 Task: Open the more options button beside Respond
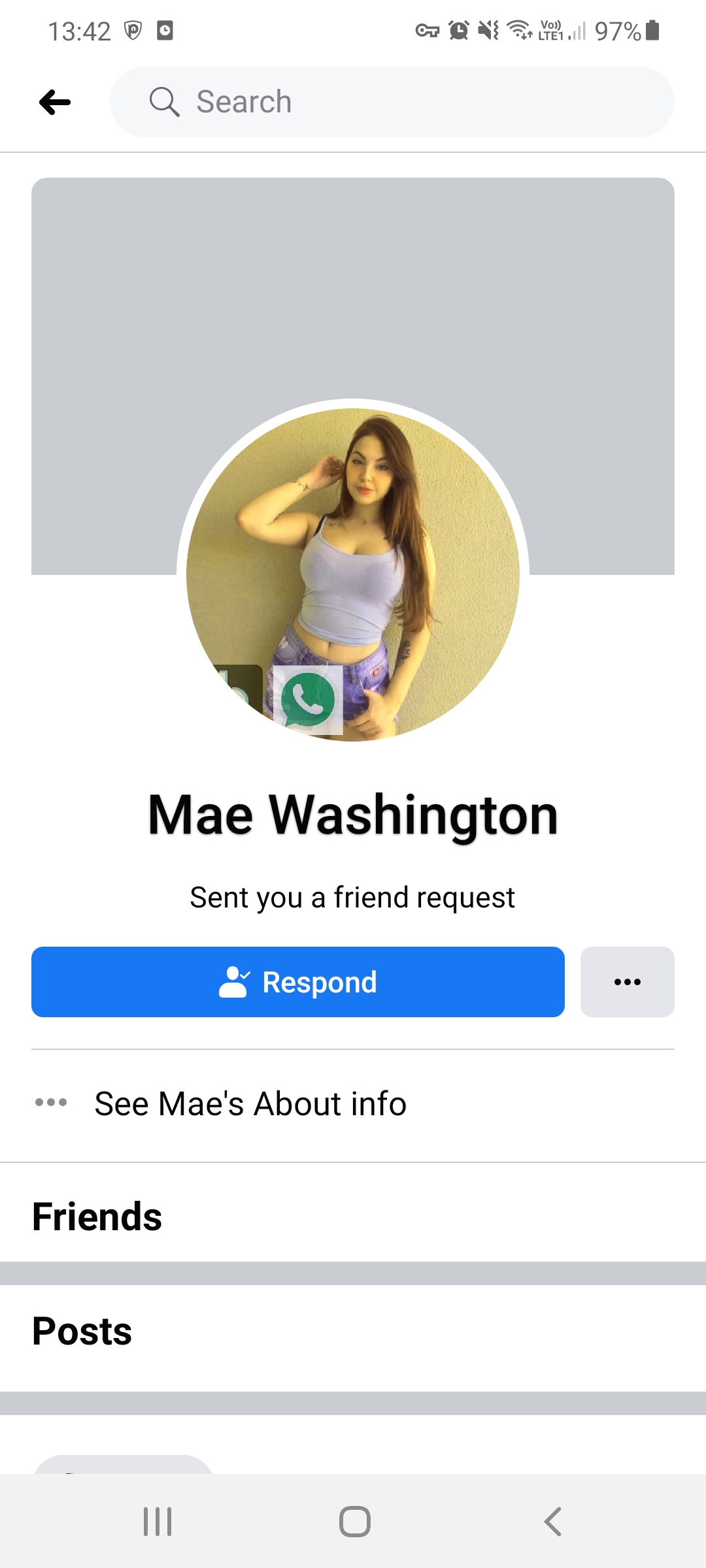coord(628,982)
